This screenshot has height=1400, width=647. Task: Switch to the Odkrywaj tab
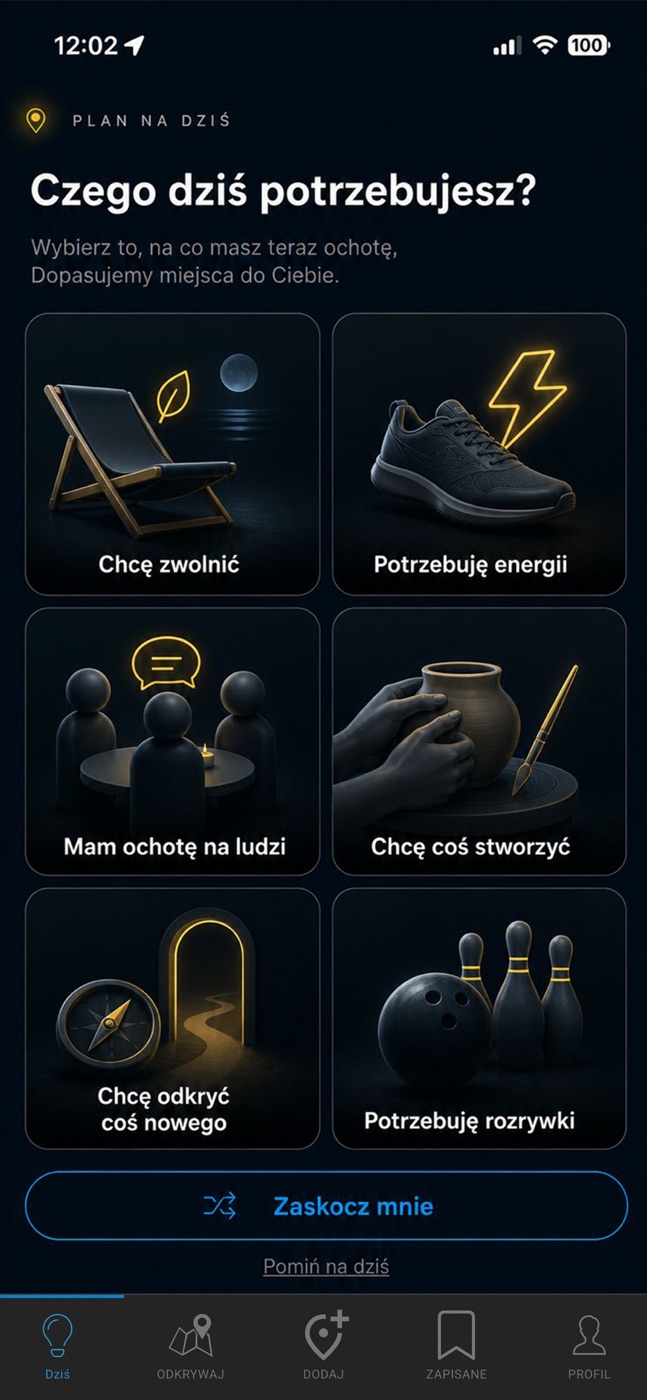point(190,1347)
